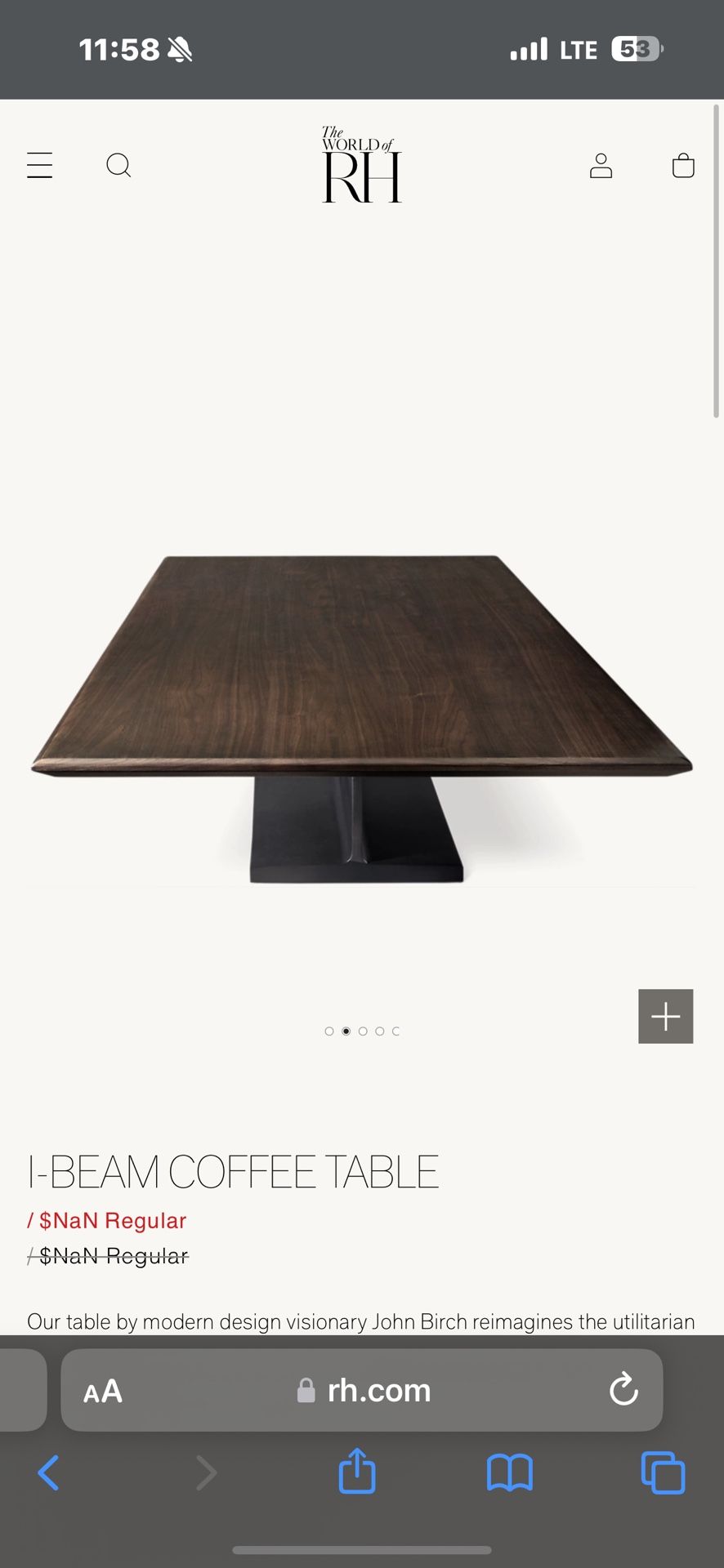This screenshot has width=724, height=1568.
Task: Open the account profile icon
Action: 601,165
